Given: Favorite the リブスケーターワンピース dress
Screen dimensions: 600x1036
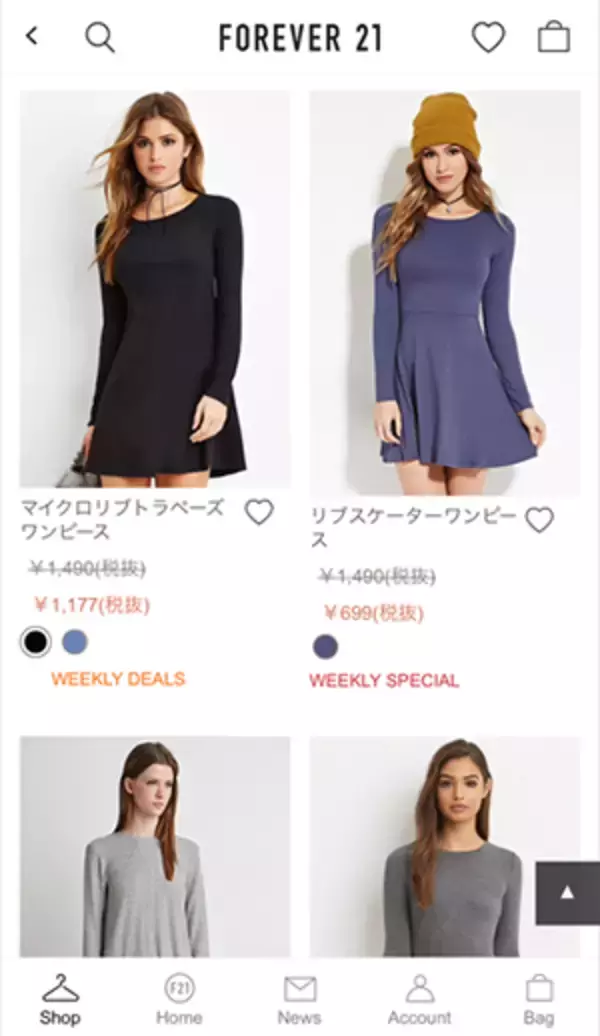Looking at the screenshot, I should (x=539, y=520).
